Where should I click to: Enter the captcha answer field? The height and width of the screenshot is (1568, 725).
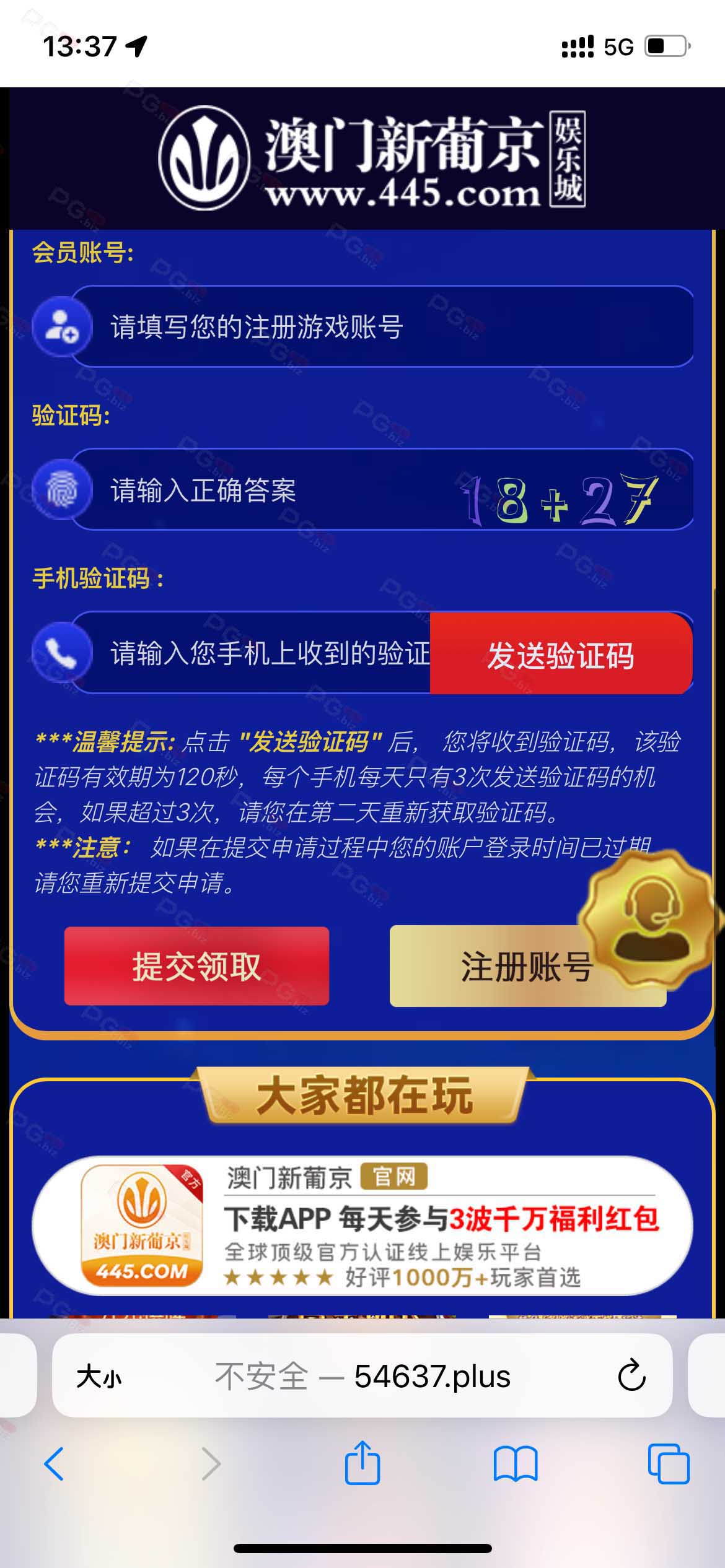tap(273, 490)
